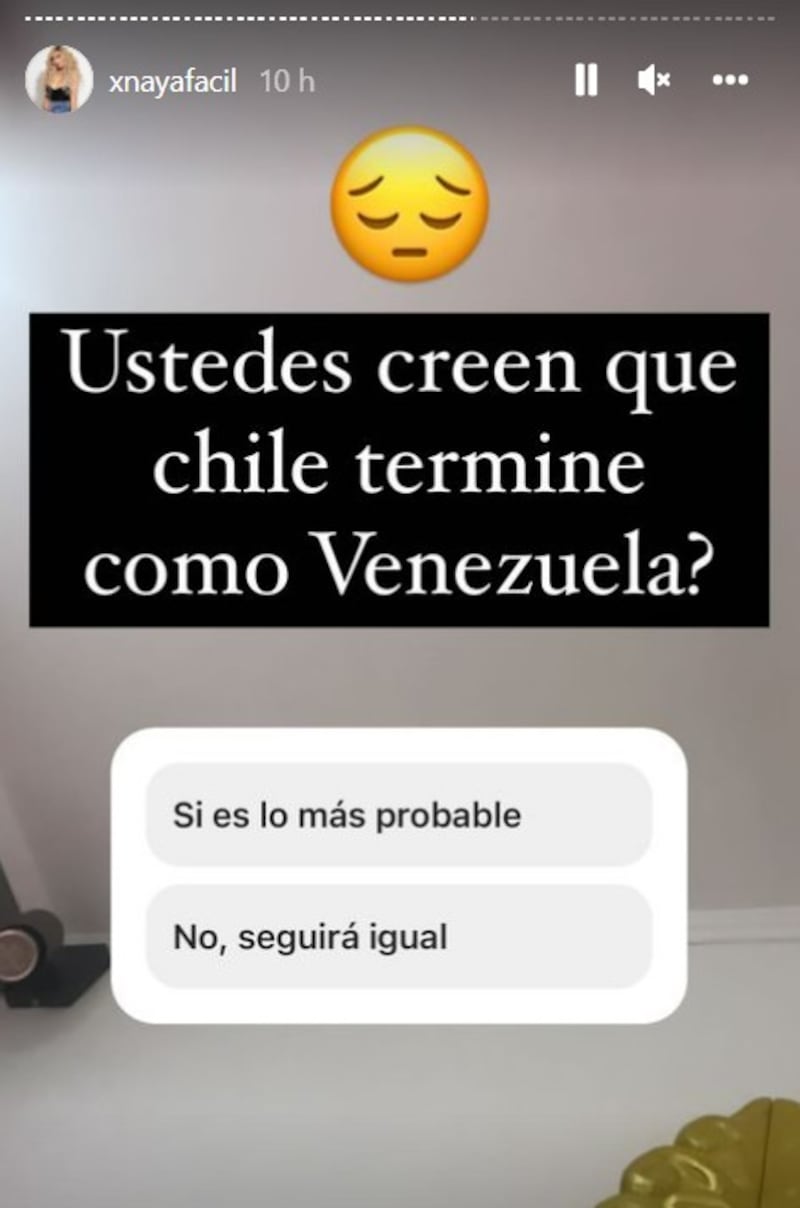Image resolution: width=800 pixels, height=1208 pixels.
Task: Pause the story playback
Action: tap(586, 80)
